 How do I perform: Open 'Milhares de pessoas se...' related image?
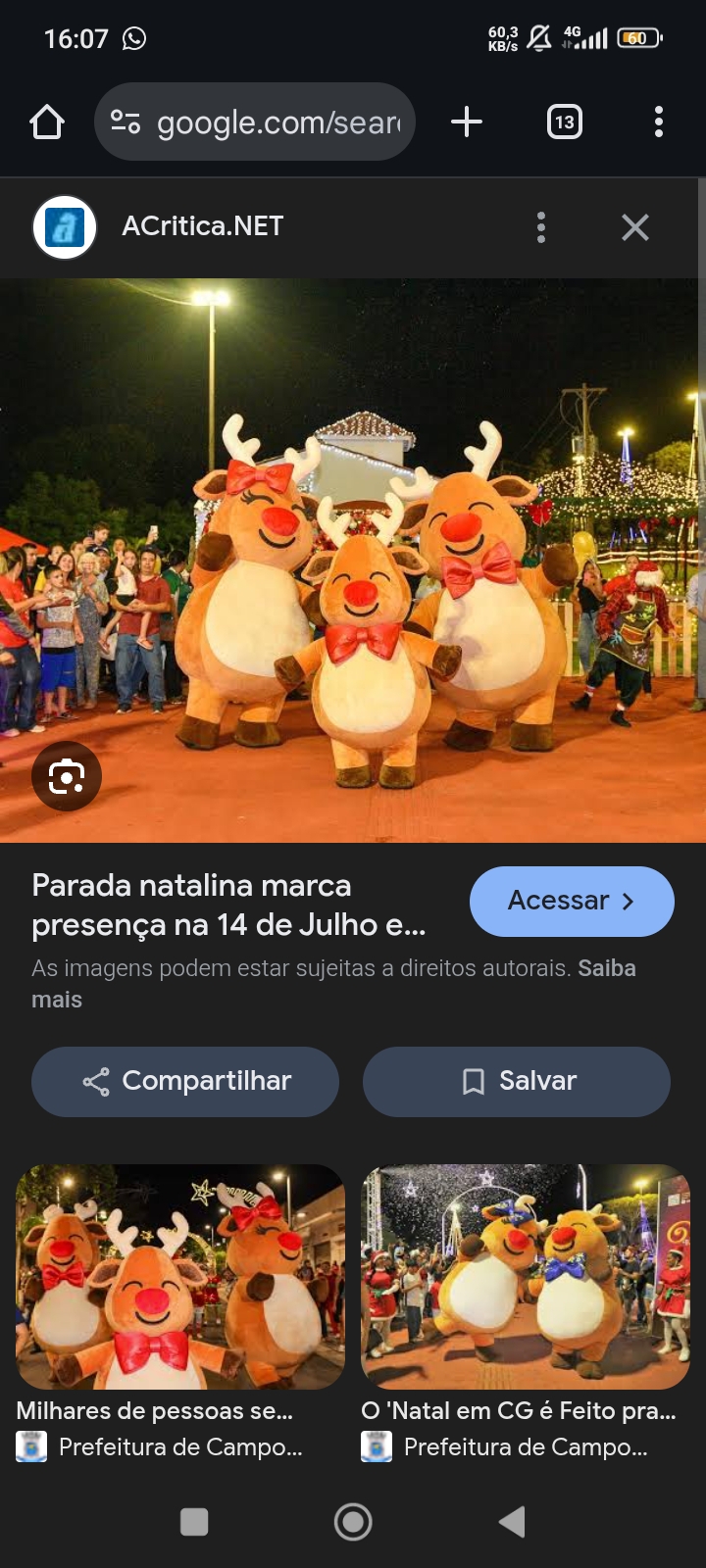[180, 1277]
